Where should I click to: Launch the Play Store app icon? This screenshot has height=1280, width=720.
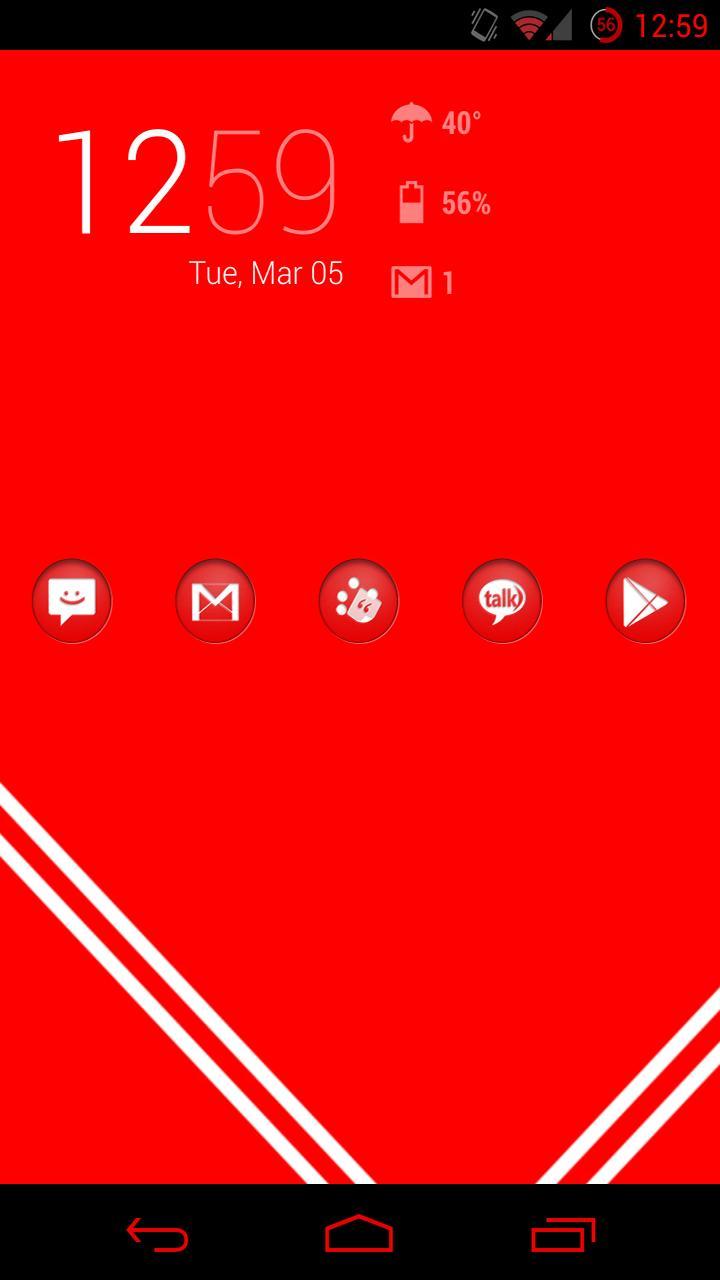pos(645,601)
